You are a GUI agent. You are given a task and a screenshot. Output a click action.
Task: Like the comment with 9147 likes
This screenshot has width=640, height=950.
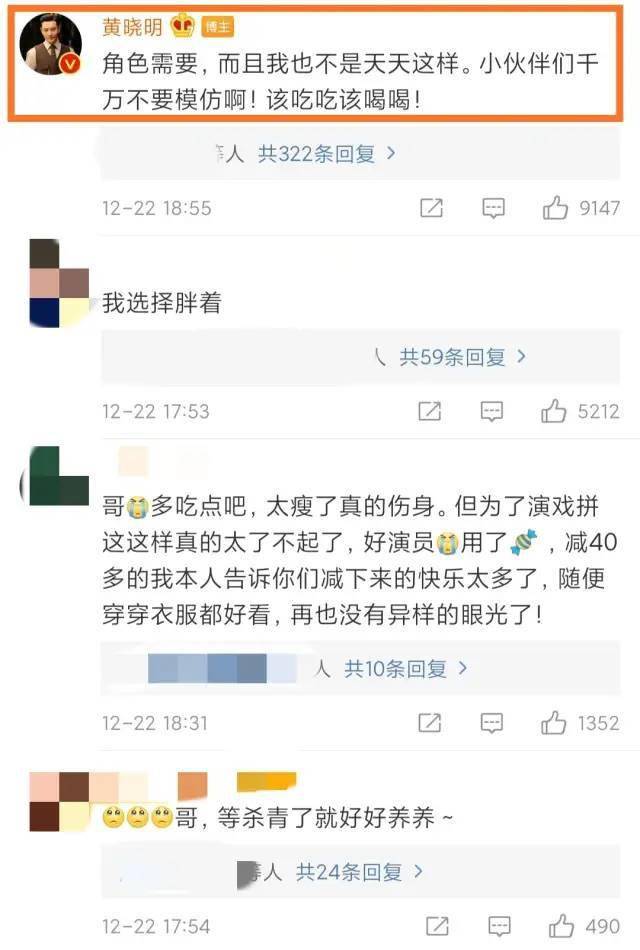point(555,208)
